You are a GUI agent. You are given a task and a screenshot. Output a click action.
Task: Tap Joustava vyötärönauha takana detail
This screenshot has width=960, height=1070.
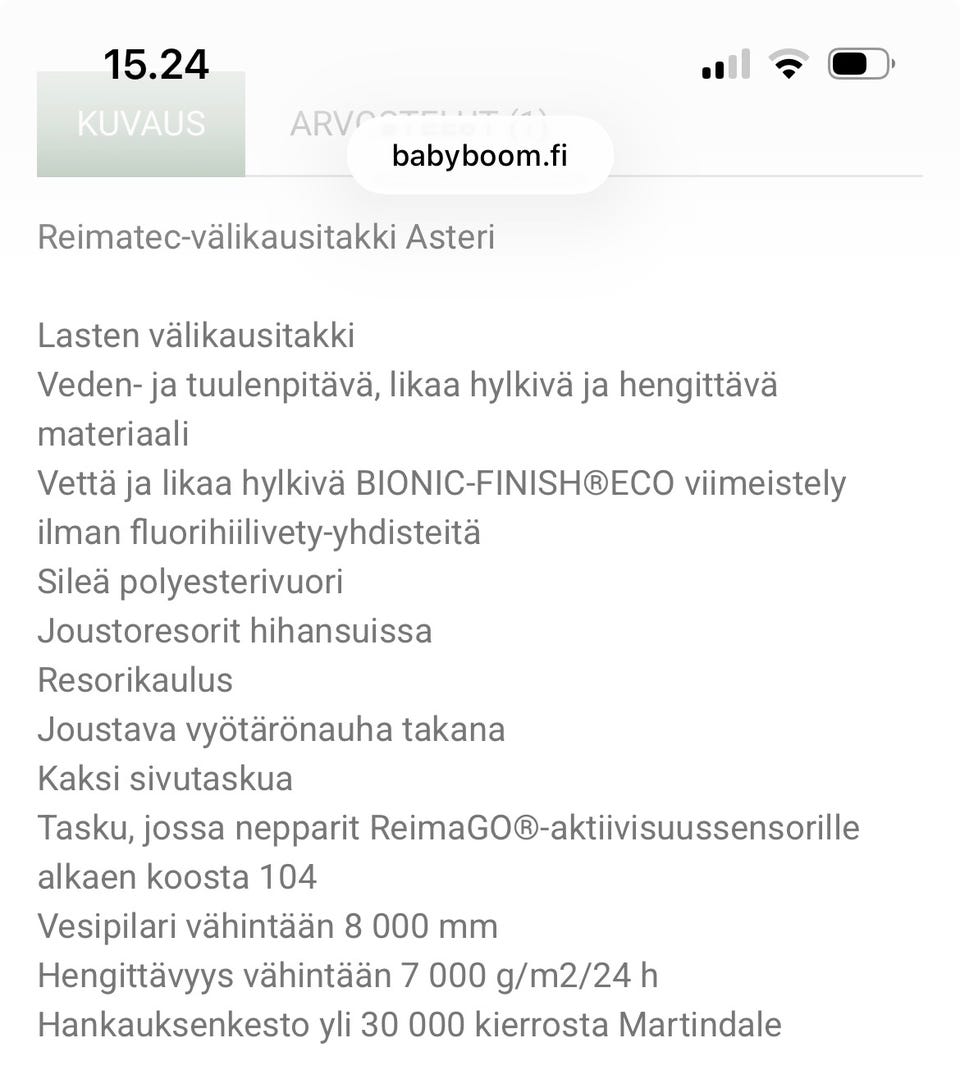pos(270,729)
